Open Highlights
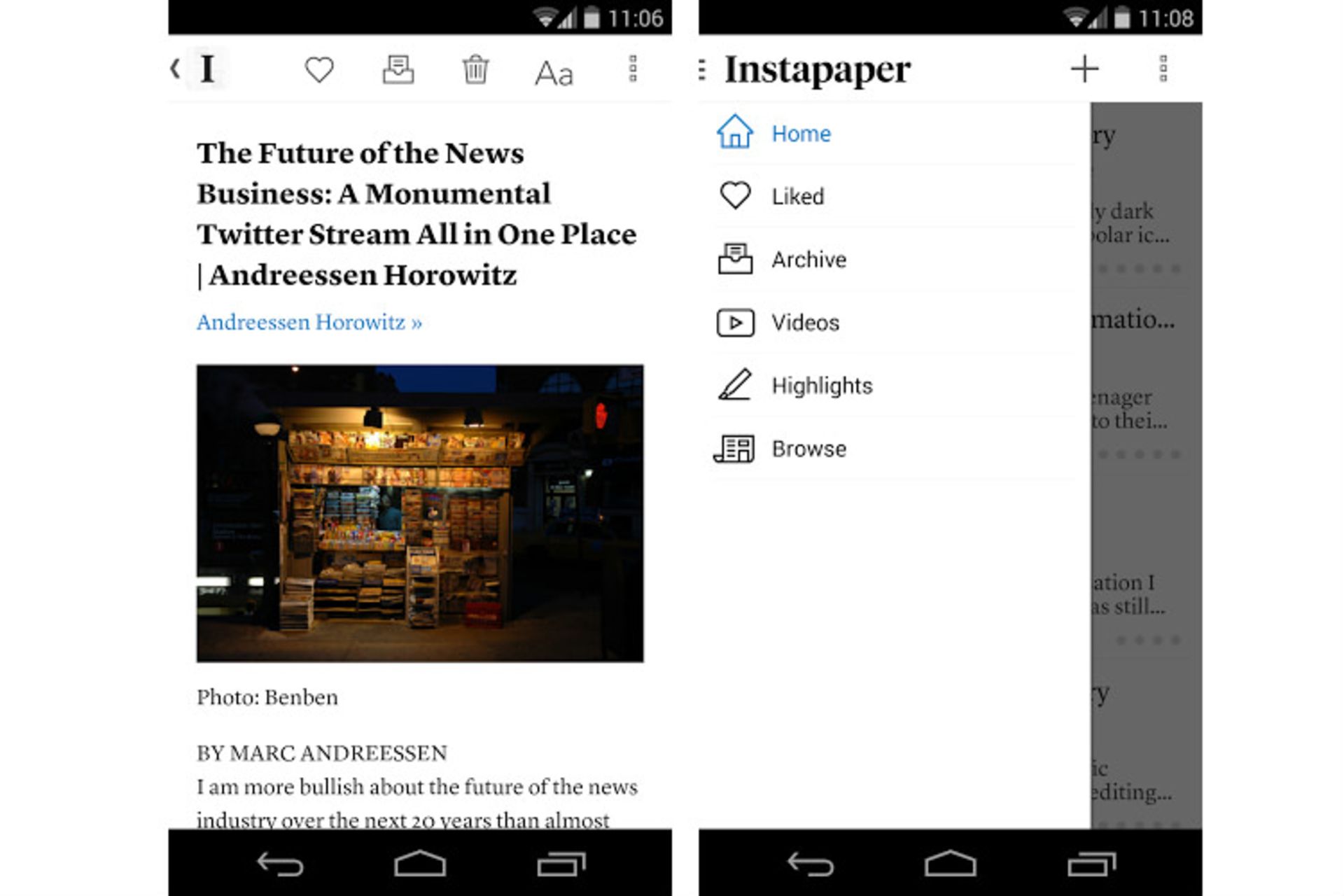The image size is (1344, 896). click(x=822, y=386)
